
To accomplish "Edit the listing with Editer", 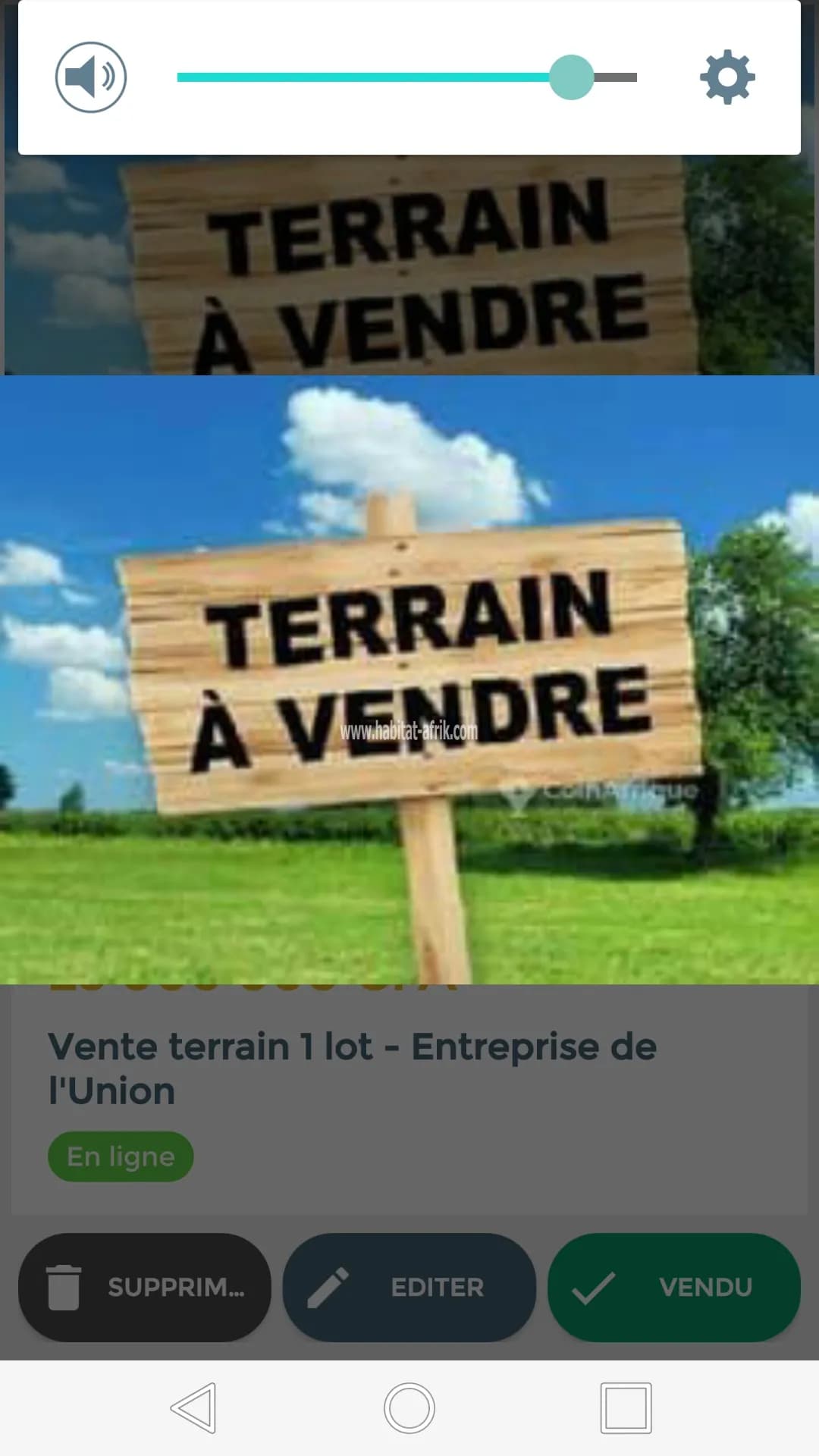I will tap(409, 1287).
